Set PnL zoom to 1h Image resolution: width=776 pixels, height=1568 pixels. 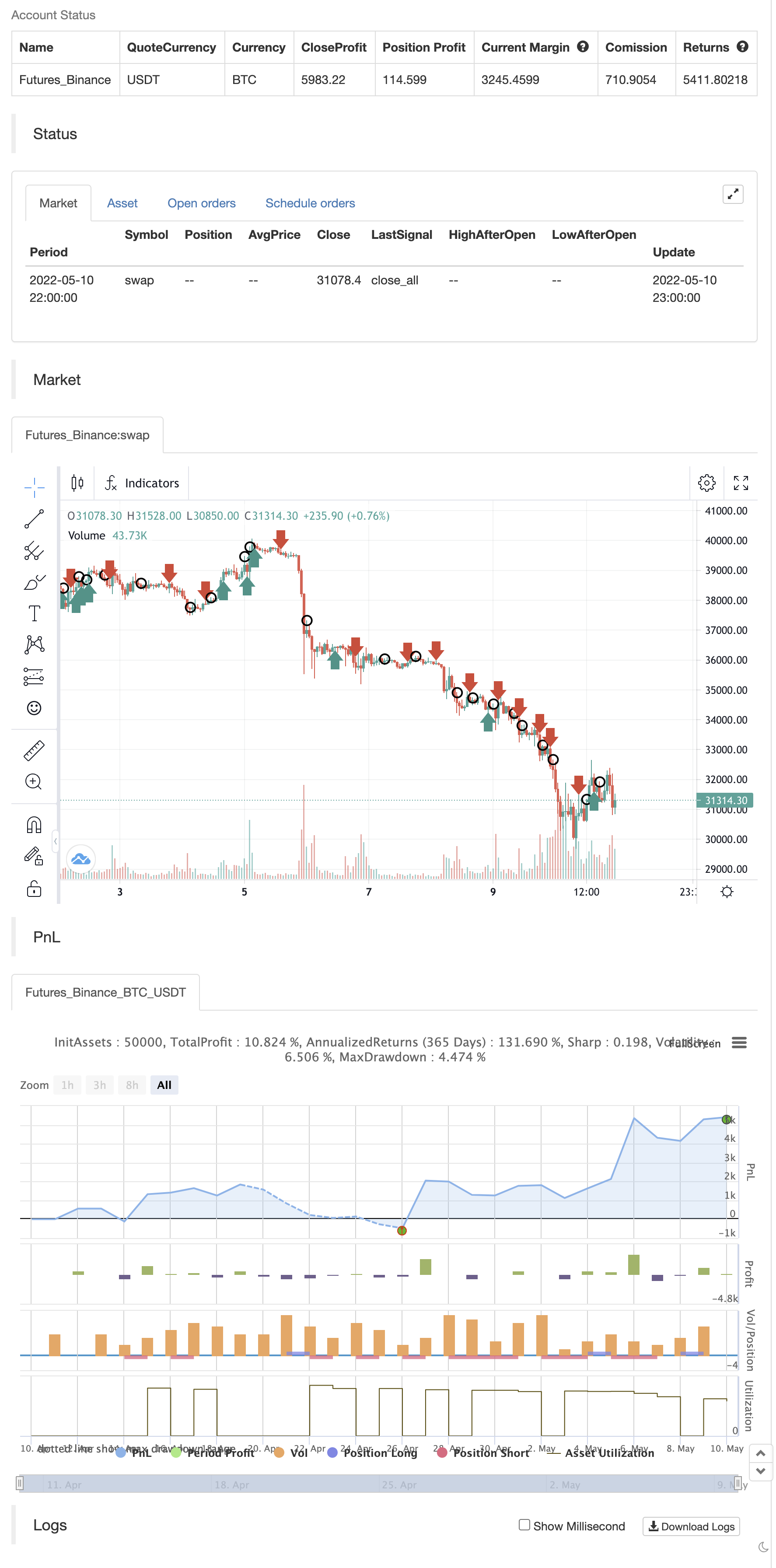coord(67,1085)
